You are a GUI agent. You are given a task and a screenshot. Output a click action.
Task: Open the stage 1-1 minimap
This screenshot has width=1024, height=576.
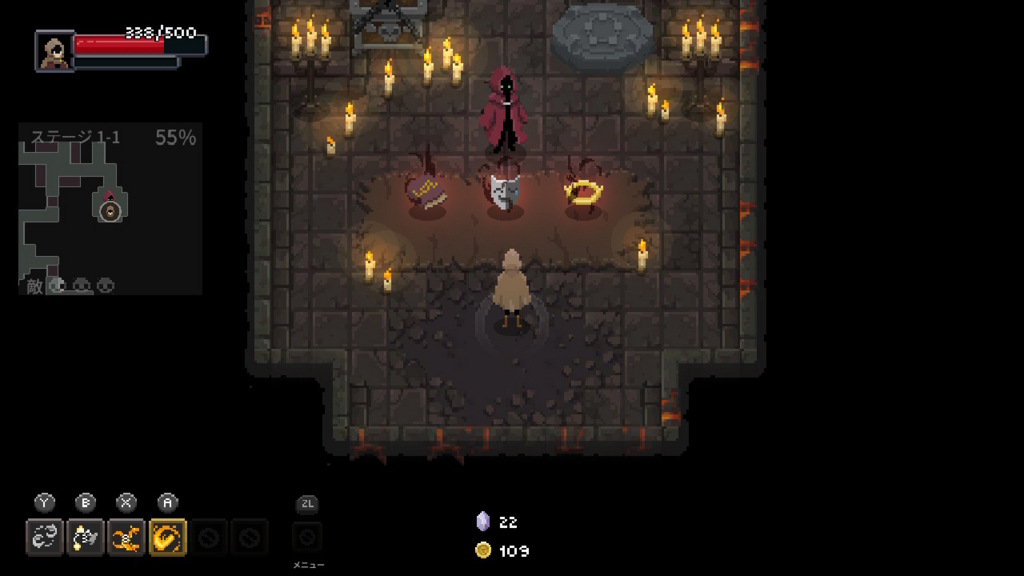(x=110, y=208)
